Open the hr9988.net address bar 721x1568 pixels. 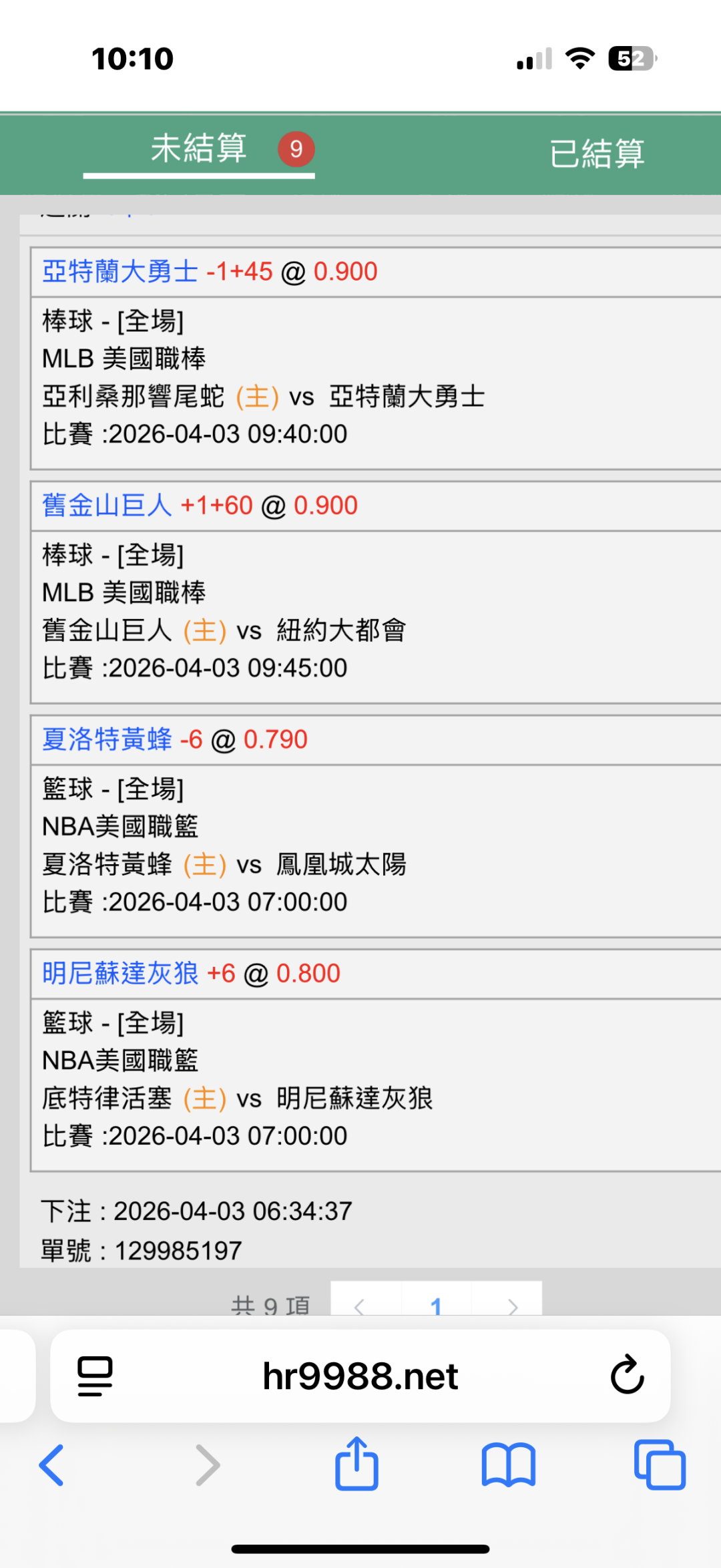click(x=360, y=1376)
